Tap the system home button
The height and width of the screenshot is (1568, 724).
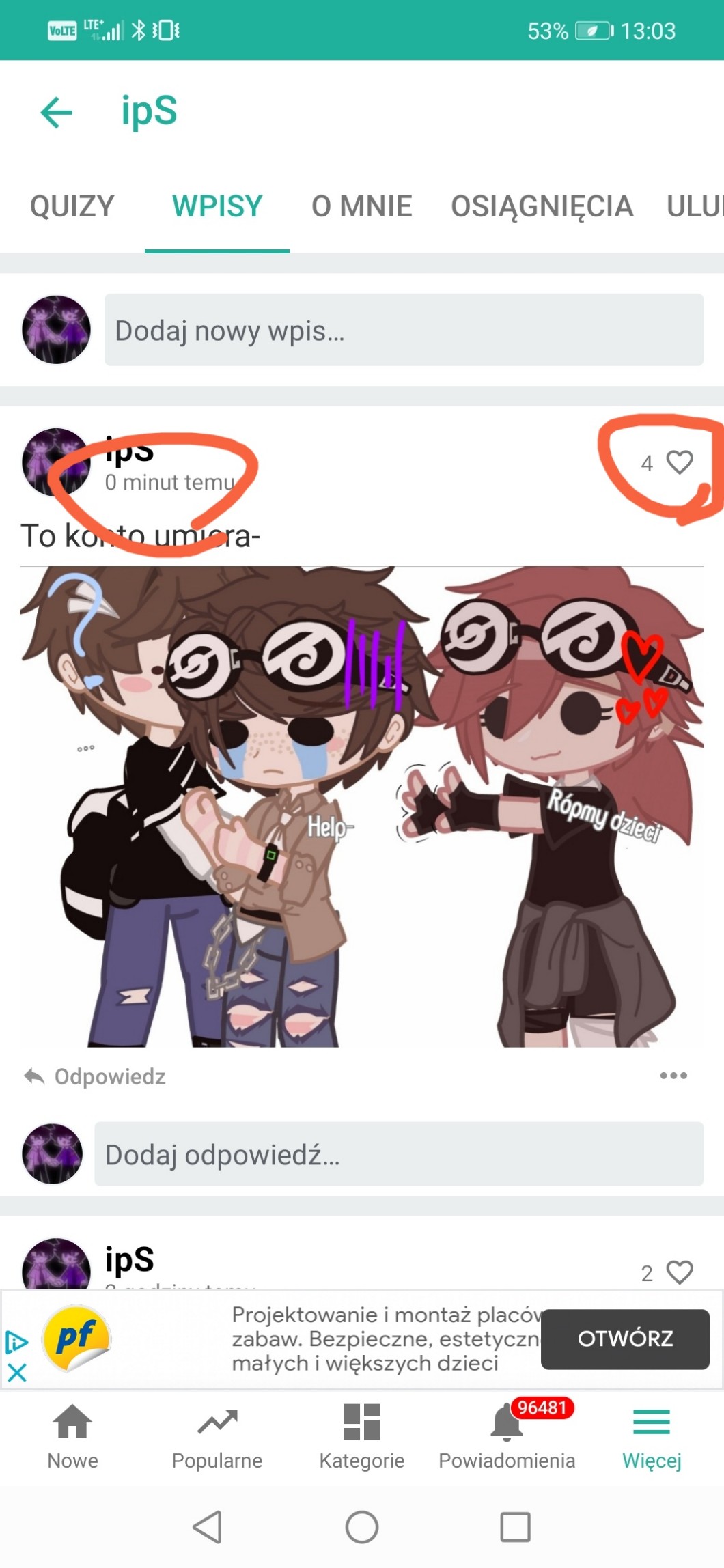pos(362,1527)
